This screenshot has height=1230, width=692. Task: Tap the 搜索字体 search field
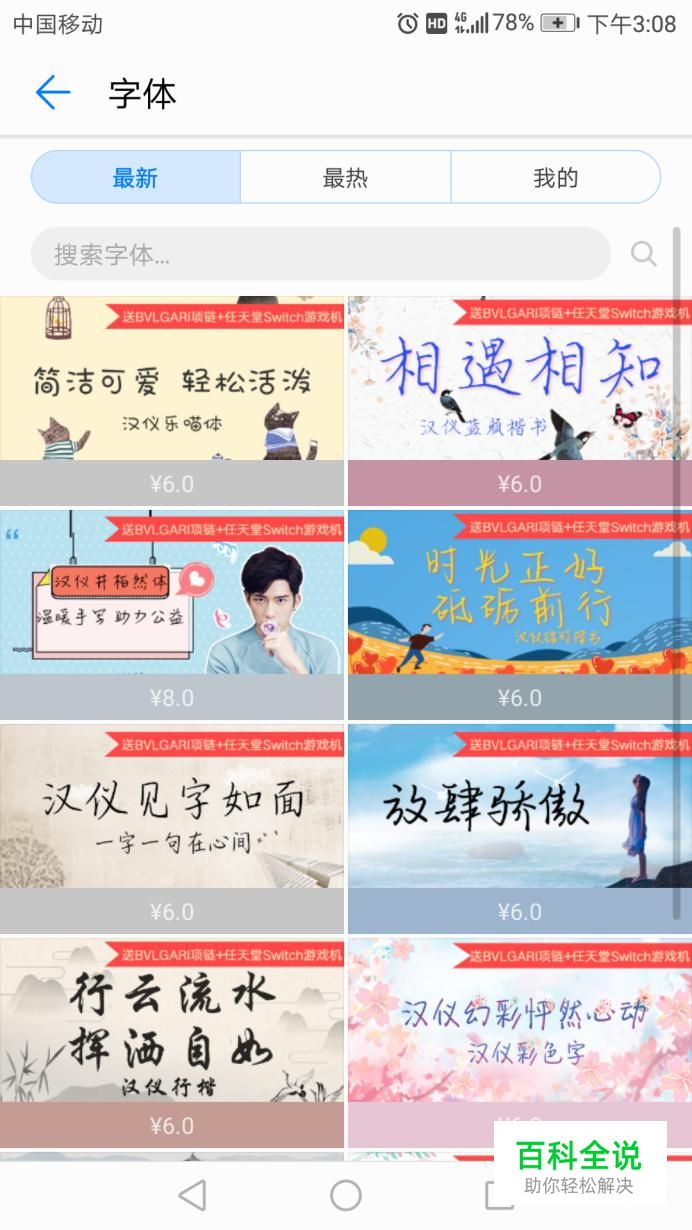click(x=321, y=254)
